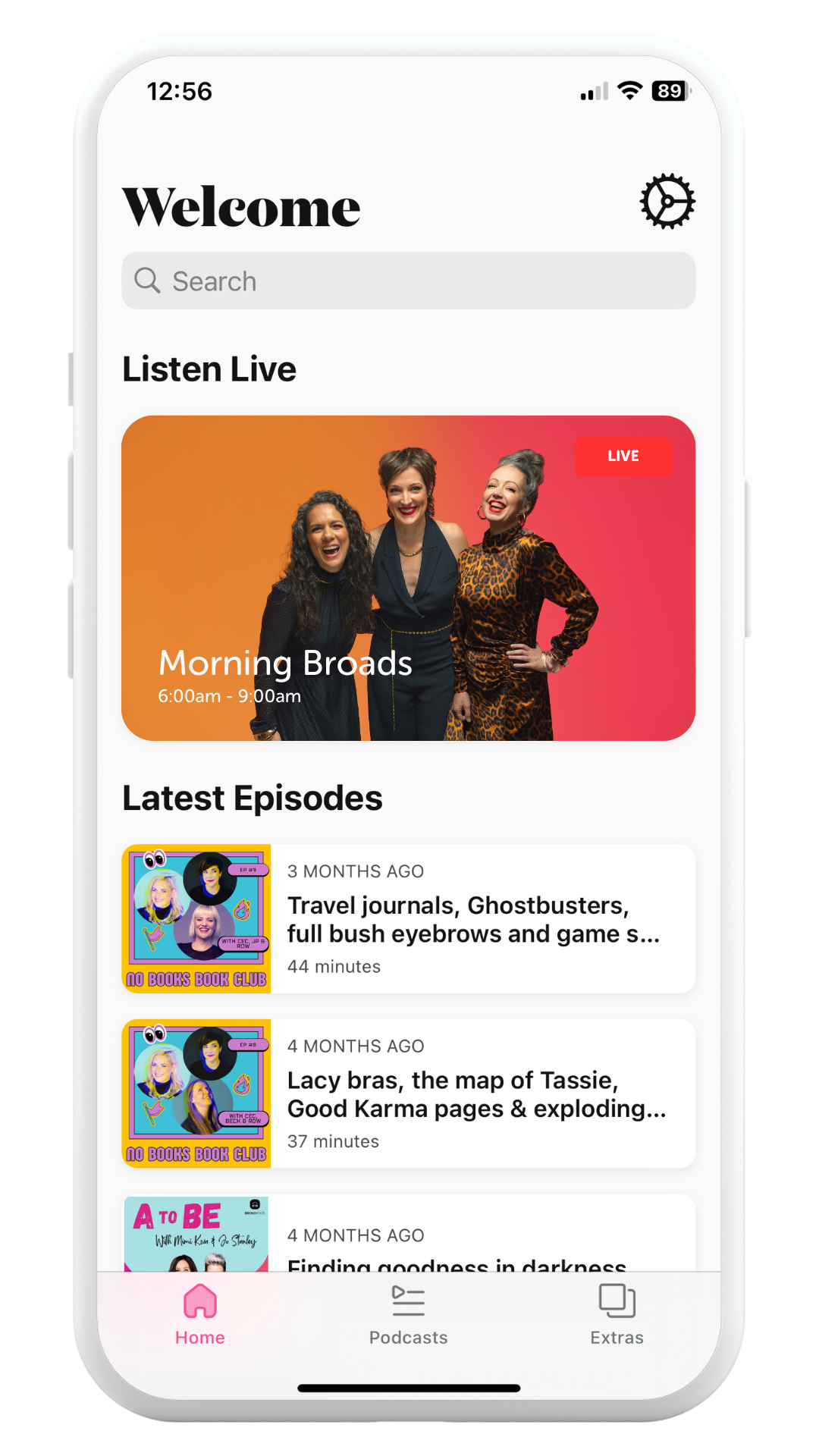Open episode Travel journals, Ghostbusters
Viewport: 819px width, 1456px height.
coord(408,919)
